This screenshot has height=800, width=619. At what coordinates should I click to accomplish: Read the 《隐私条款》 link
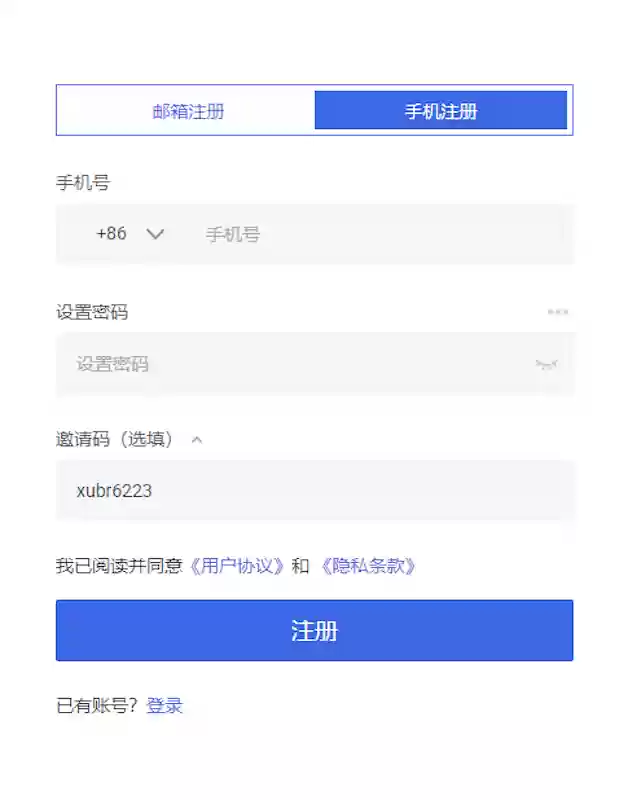pyautogui.click(x=367, y=566)
